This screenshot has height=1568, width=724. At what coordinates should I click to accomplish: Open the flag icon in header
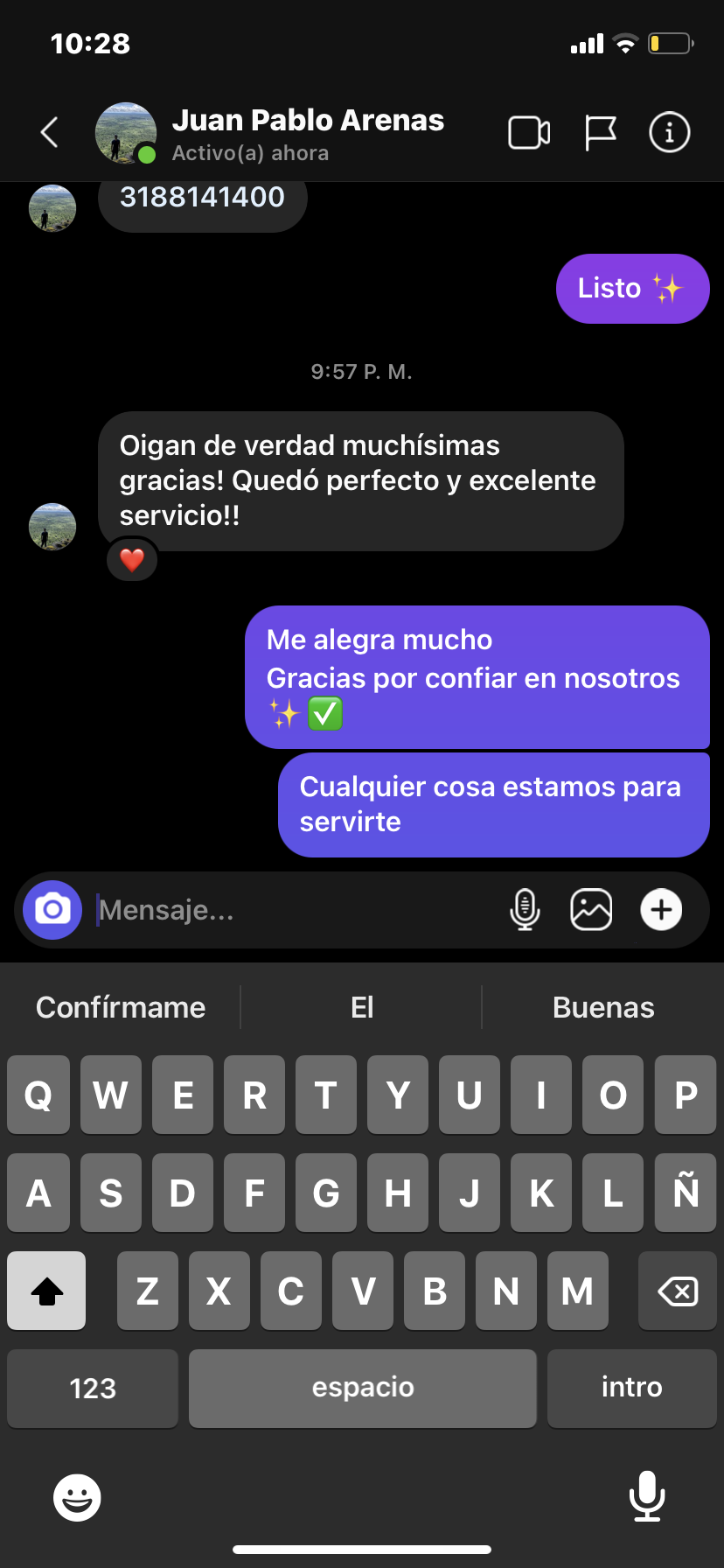pyautogui.click(x=600, y=133)
